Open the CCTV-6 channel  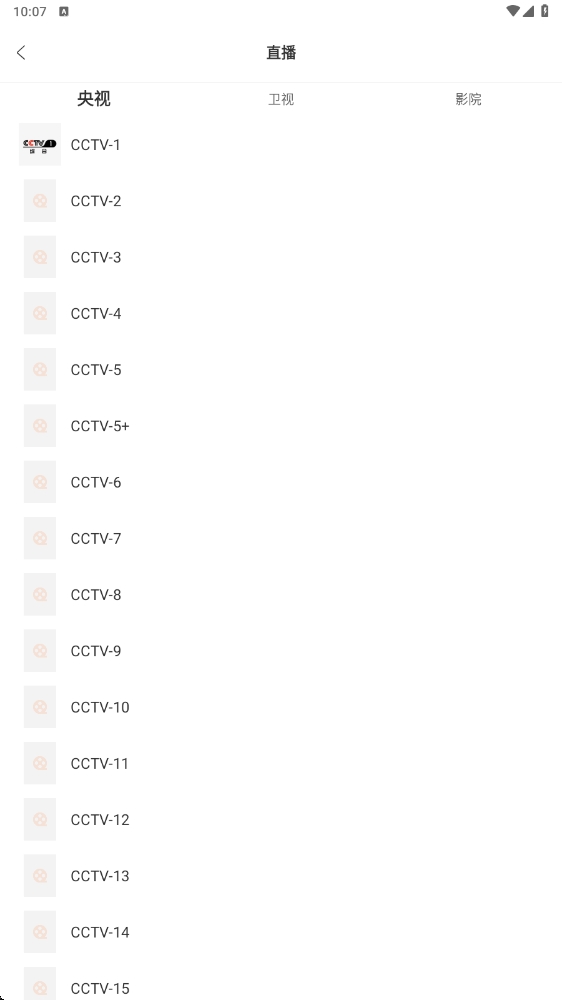coord(281,482)
